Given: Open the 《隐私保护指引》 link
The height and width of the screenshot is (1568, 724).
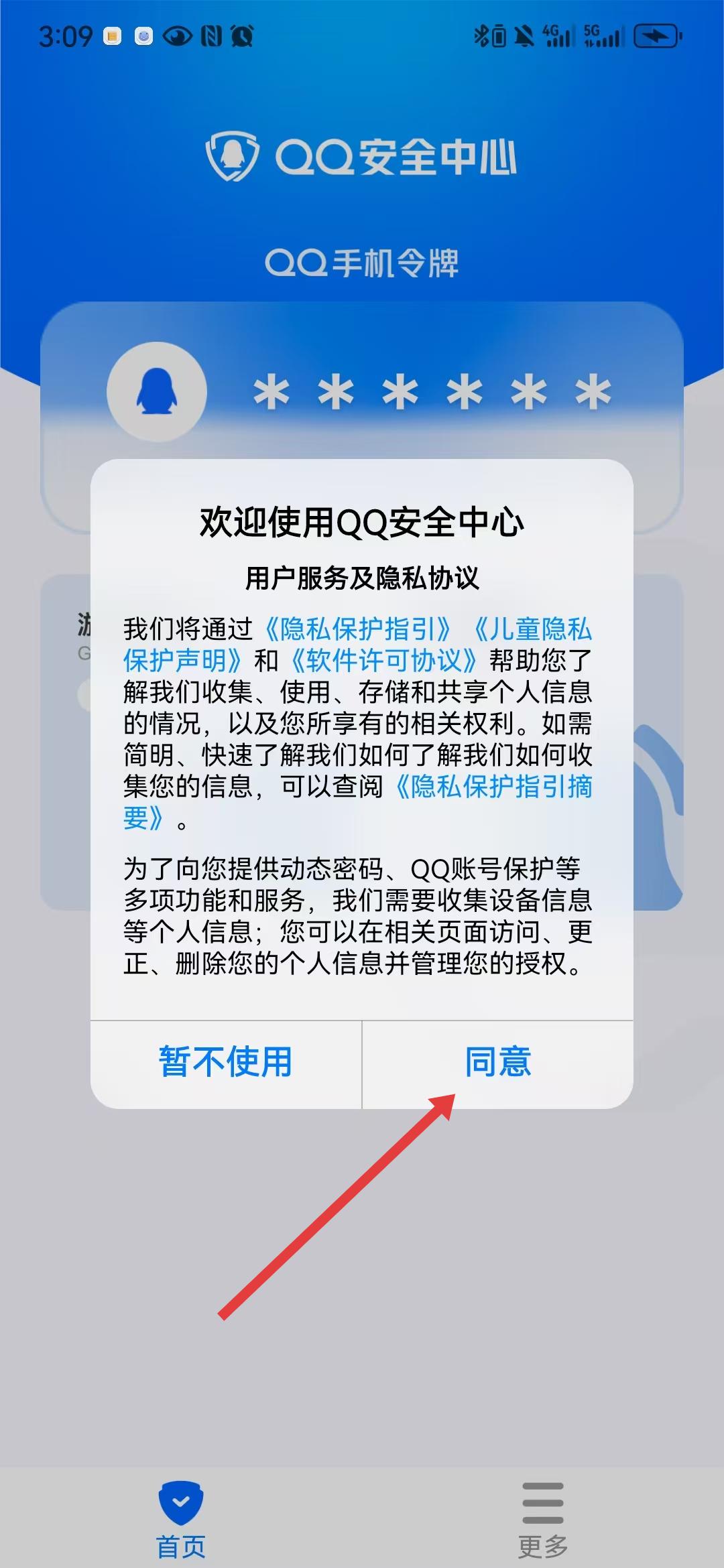Looking at the screenshot, I should coord(358,629).
